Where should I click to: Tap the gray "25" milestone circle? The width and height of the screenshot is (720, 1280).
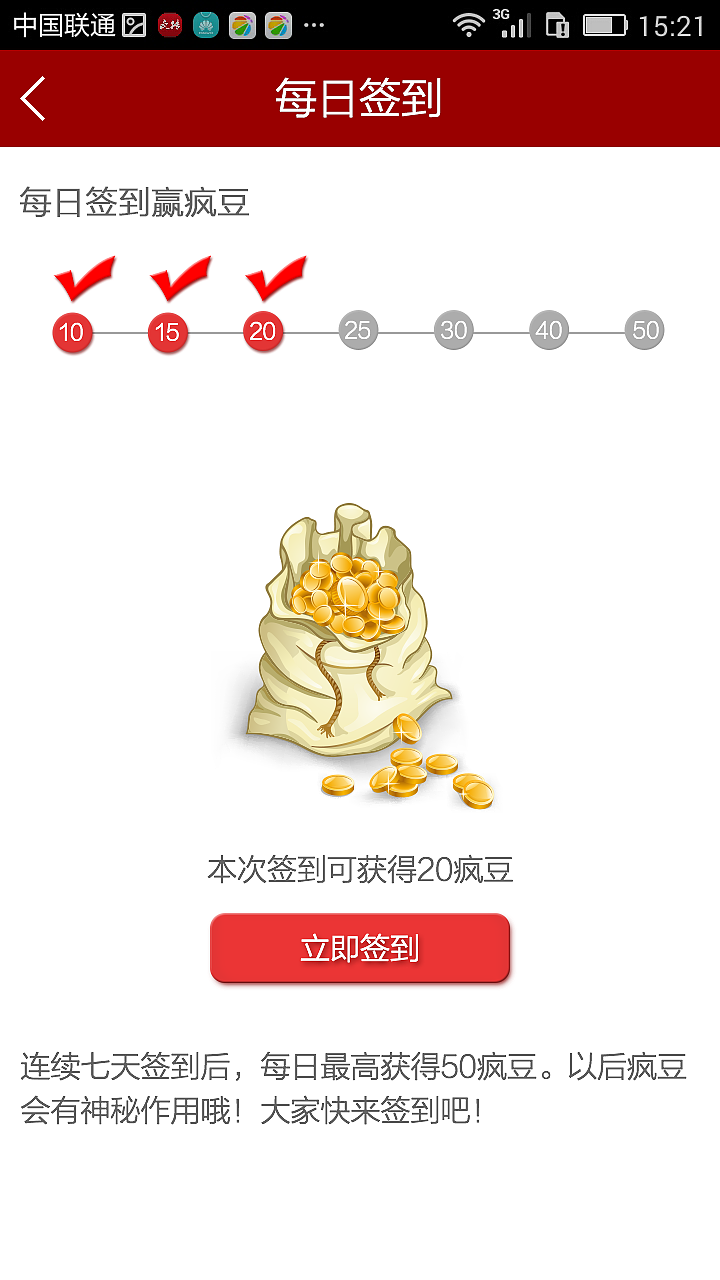(358, 329)
